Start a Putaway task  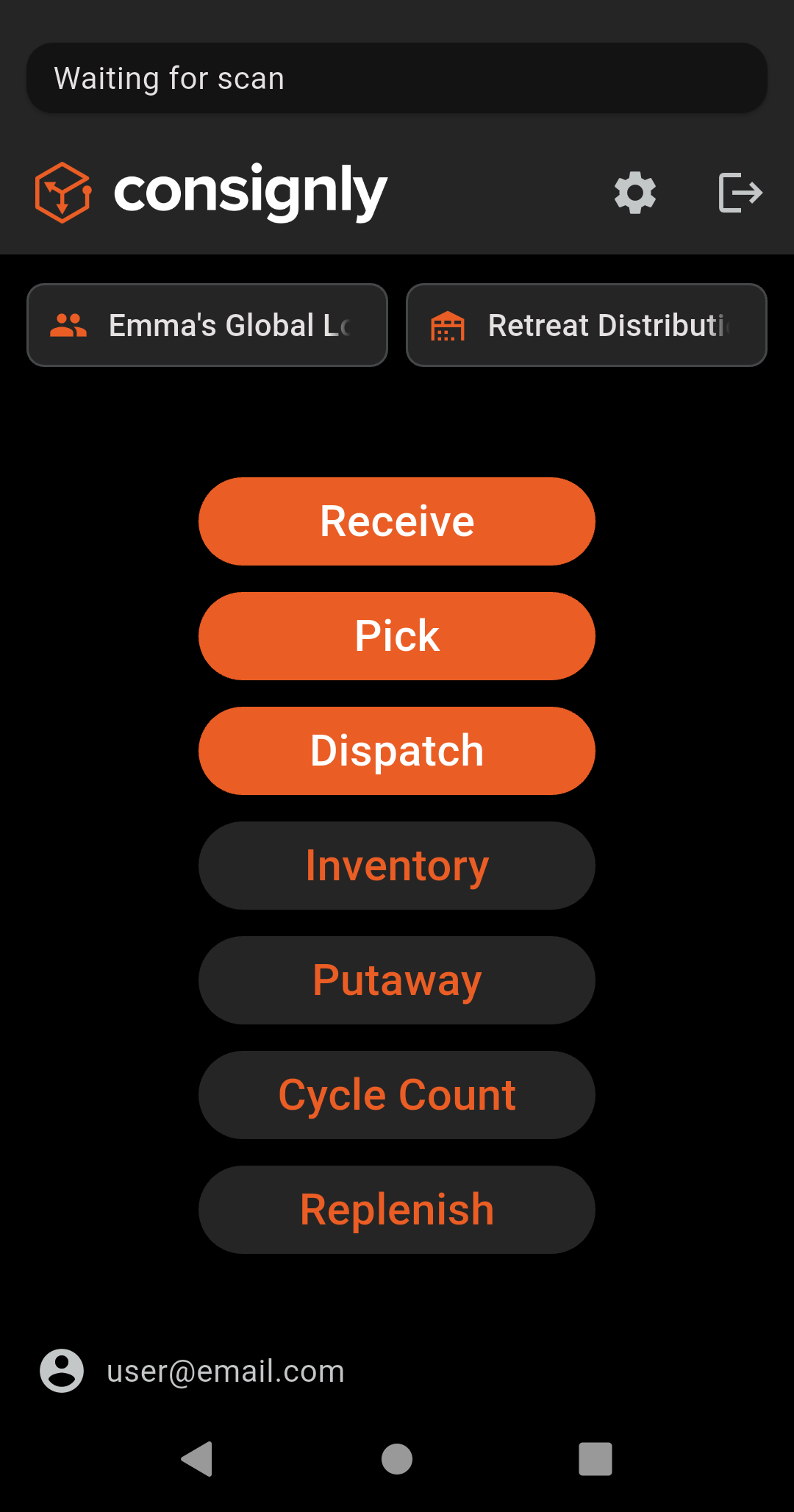[396, 980]
